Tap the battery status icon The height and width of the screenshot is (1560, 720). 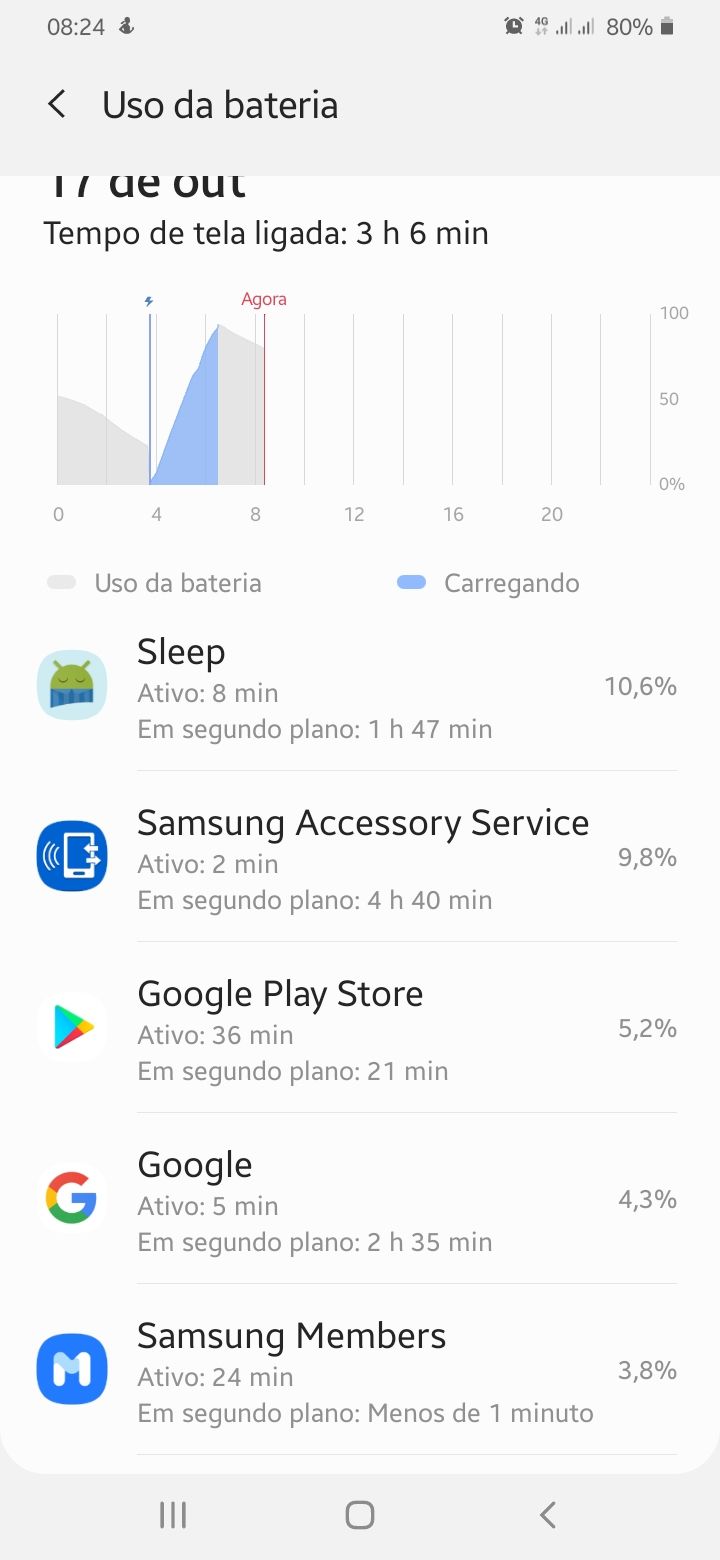click(x=666, y=27)
